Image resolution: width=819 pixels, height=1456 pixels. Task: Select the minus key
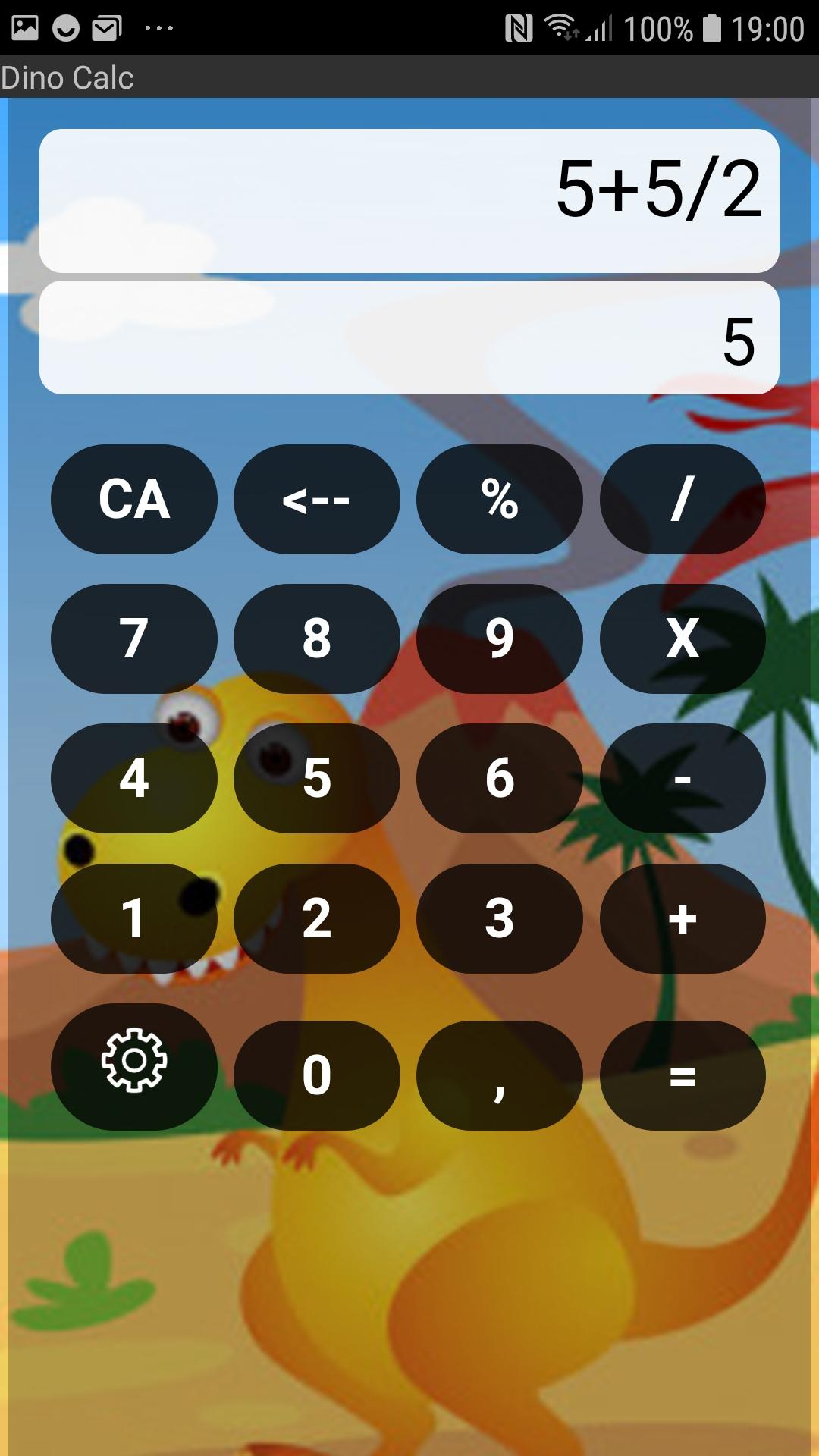[682, 778]
